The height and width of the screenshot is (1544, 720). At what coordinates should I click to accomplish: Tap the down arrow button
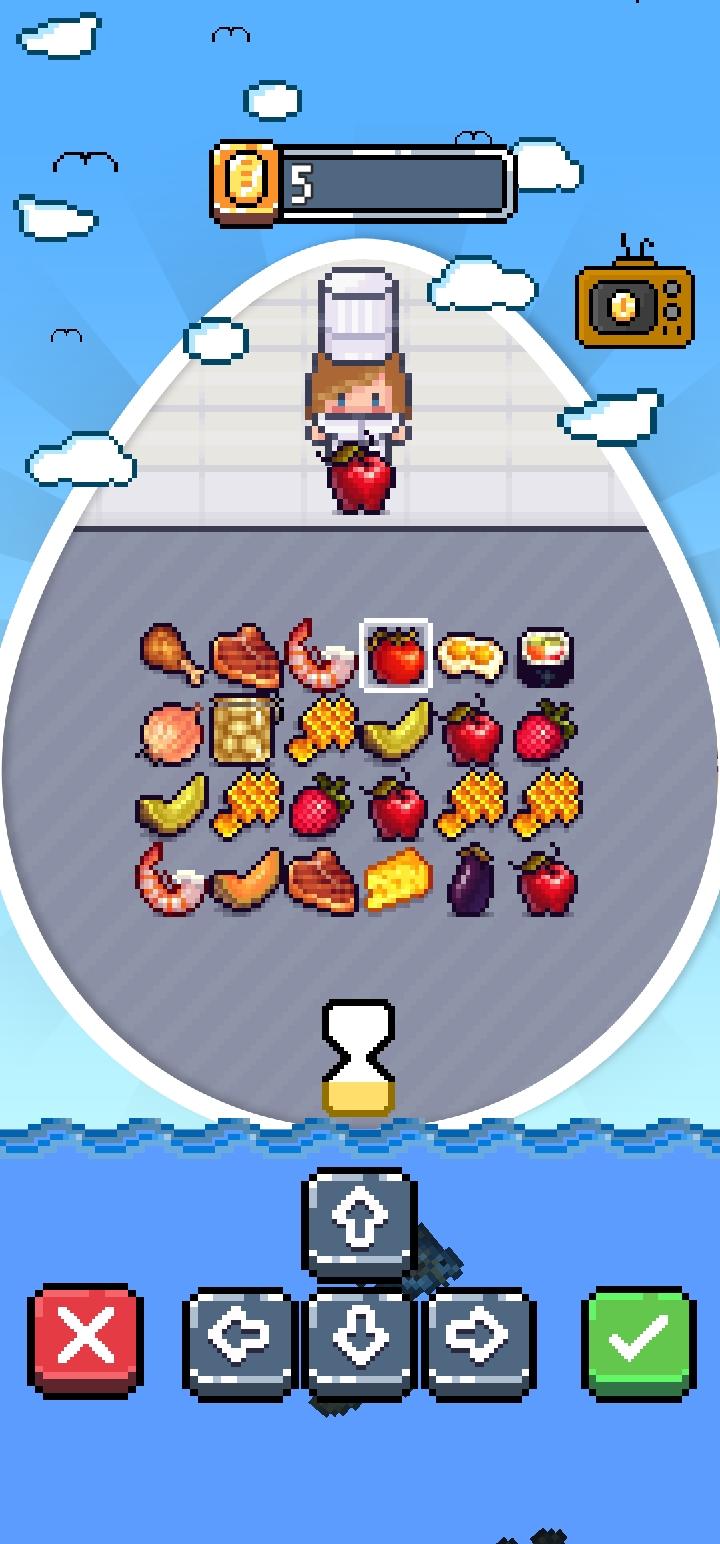click(x=360, y=1337)
